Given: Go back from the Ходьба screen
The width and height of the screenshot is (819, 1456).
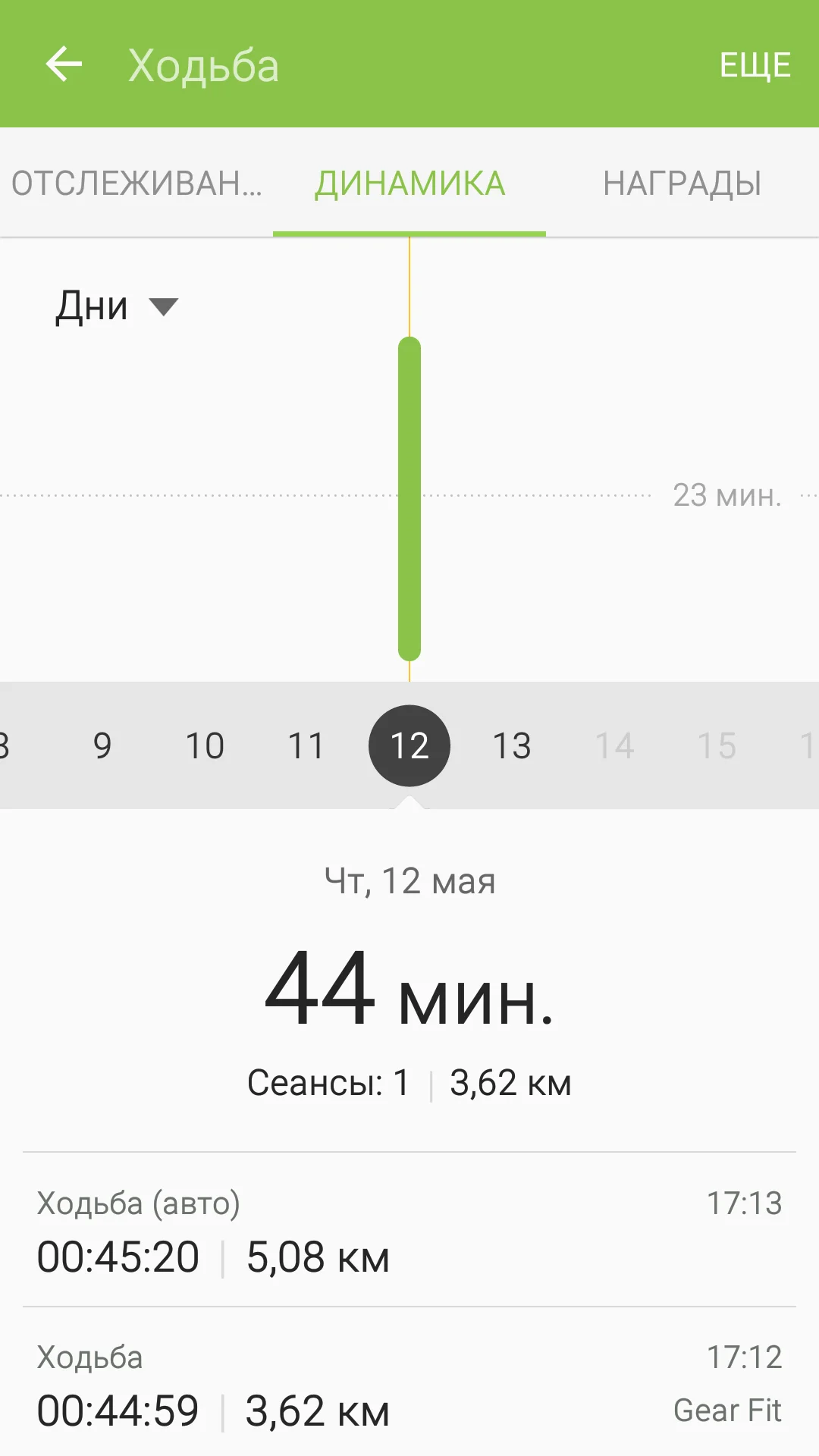Looking at the screenshot, I should 64,64.
